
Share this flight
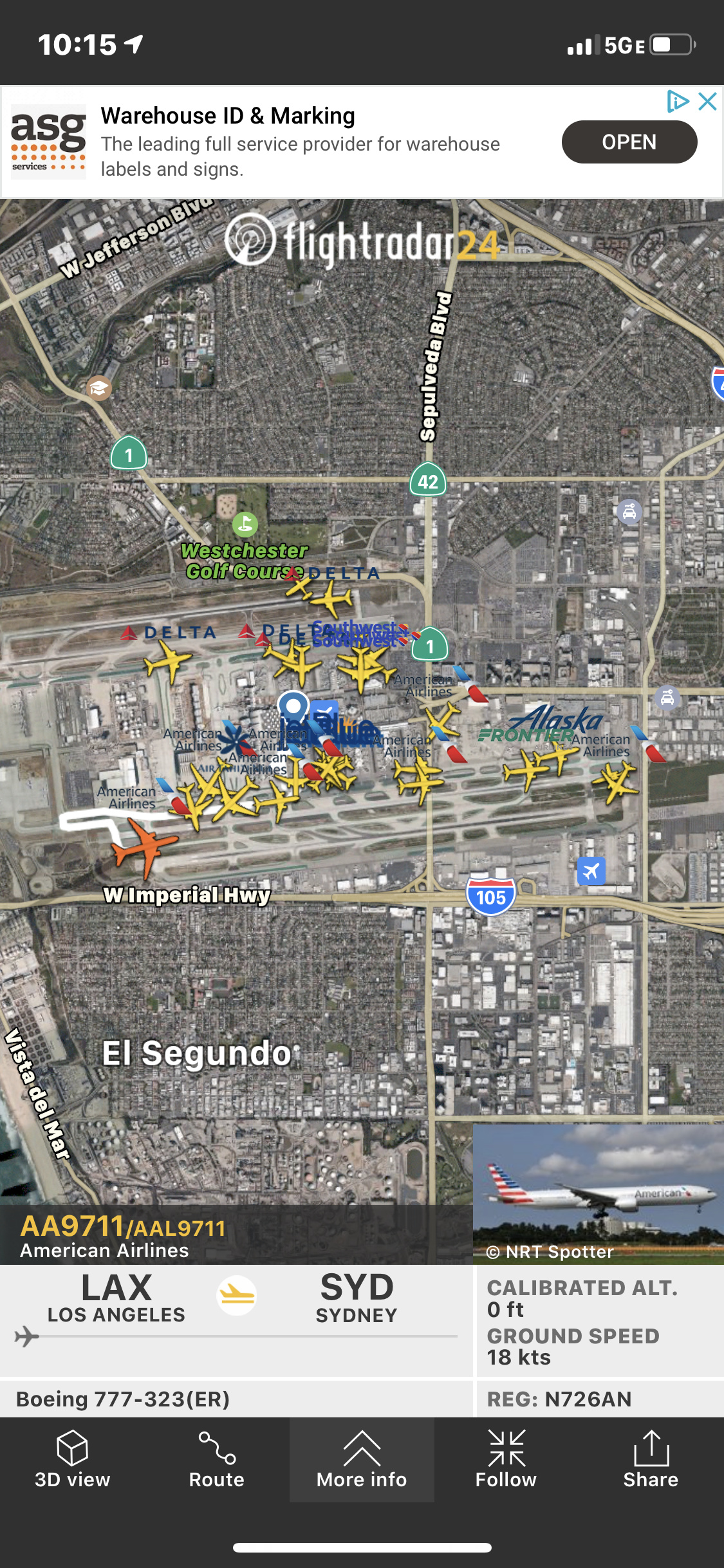tap(651, 1459)
